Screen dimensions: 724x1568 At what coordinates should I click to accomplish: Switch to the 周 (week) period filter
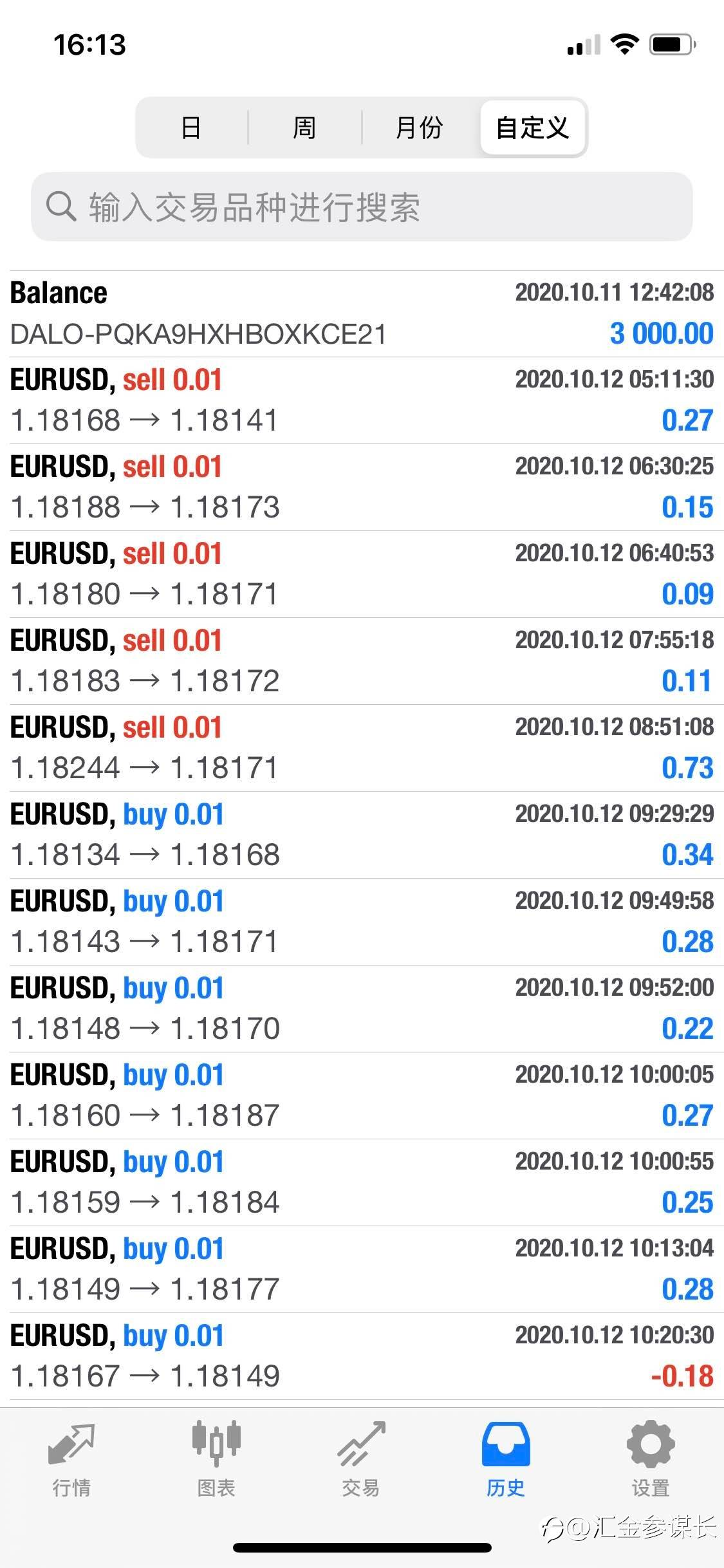tap(304, 127)
